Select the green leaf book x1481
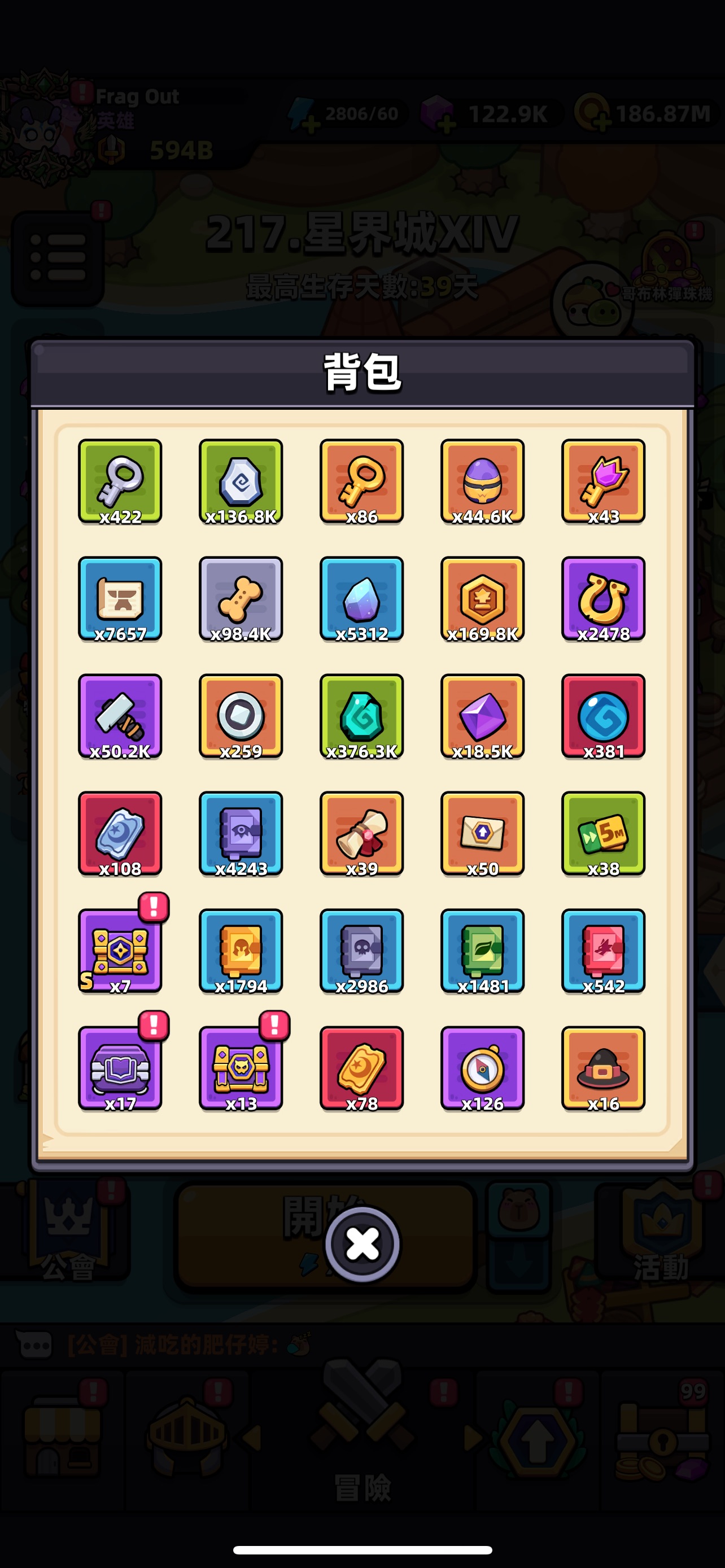Screen dimensions: 725x1568 pyautogui.click(x=482, y=952)
